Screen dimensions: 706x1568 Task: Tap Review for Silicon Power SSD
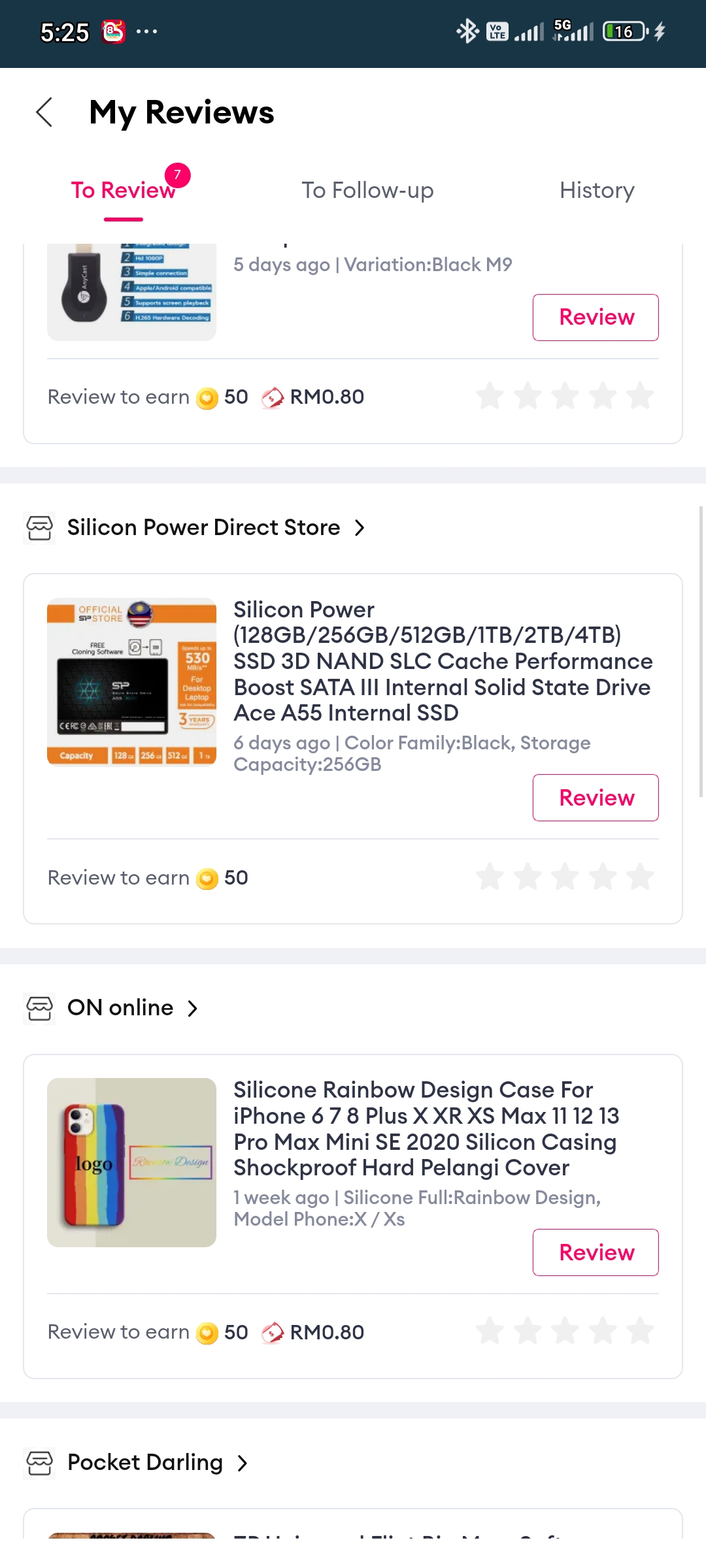(x=595, y=798)
